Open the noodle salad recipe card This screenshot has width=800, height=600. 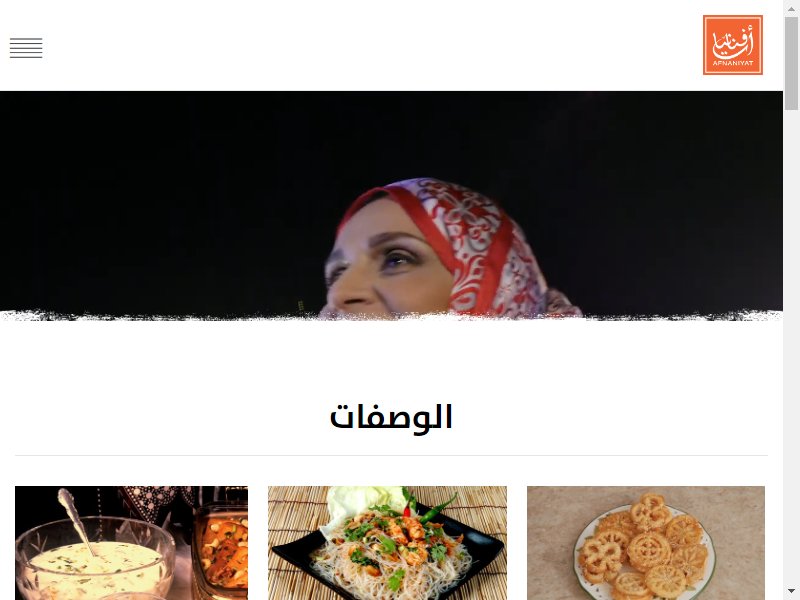pyautogui.click(x=387, y=543)
